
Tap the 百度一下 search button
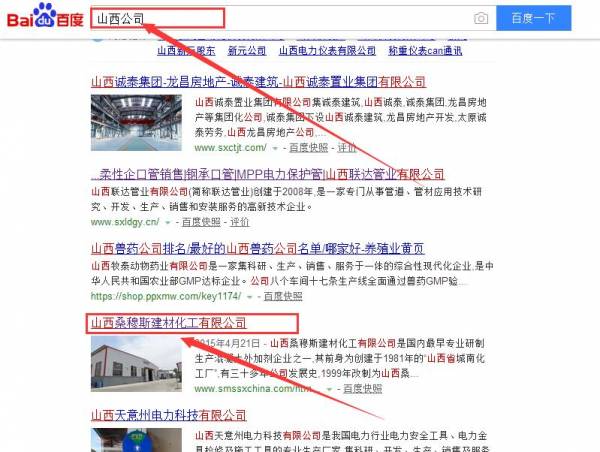pos(546,18)
